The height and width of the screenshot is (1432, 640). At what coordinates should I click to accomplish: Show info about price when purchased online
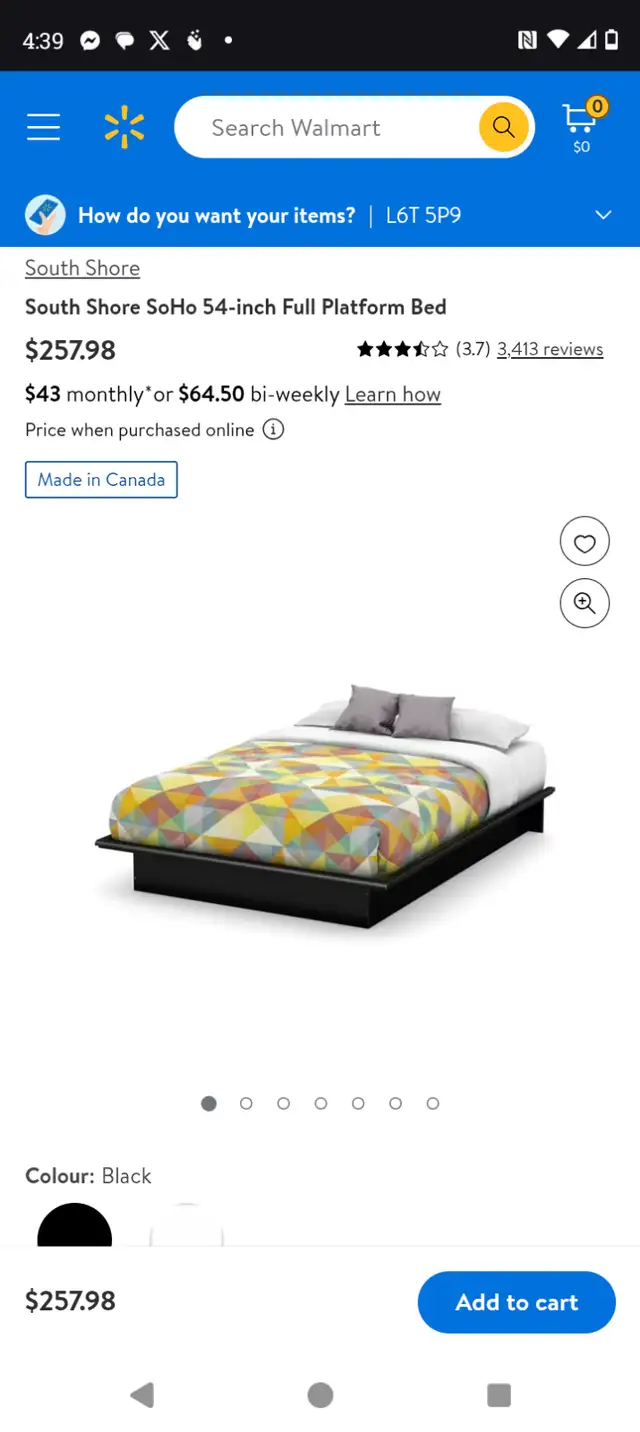pos(273,430)
